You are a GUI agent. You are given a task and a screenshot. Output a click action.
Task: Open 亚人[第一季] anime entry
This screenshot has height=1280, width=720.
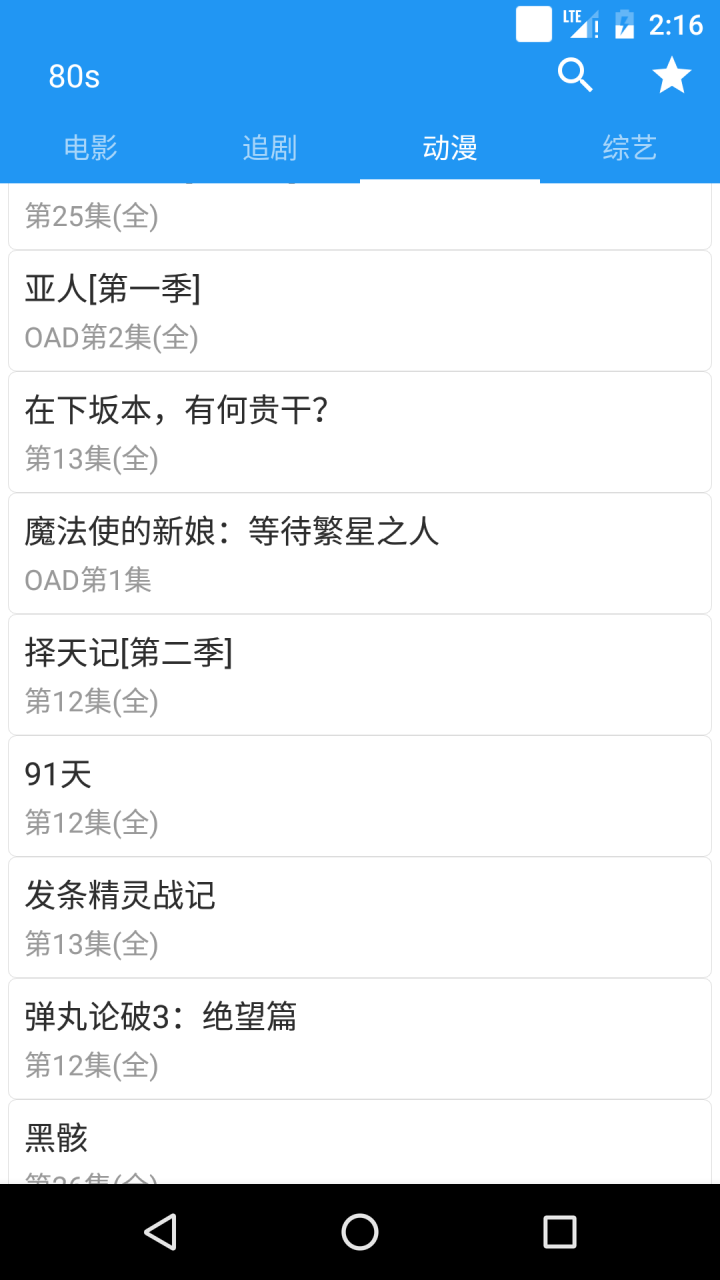(x=360, y=310)
